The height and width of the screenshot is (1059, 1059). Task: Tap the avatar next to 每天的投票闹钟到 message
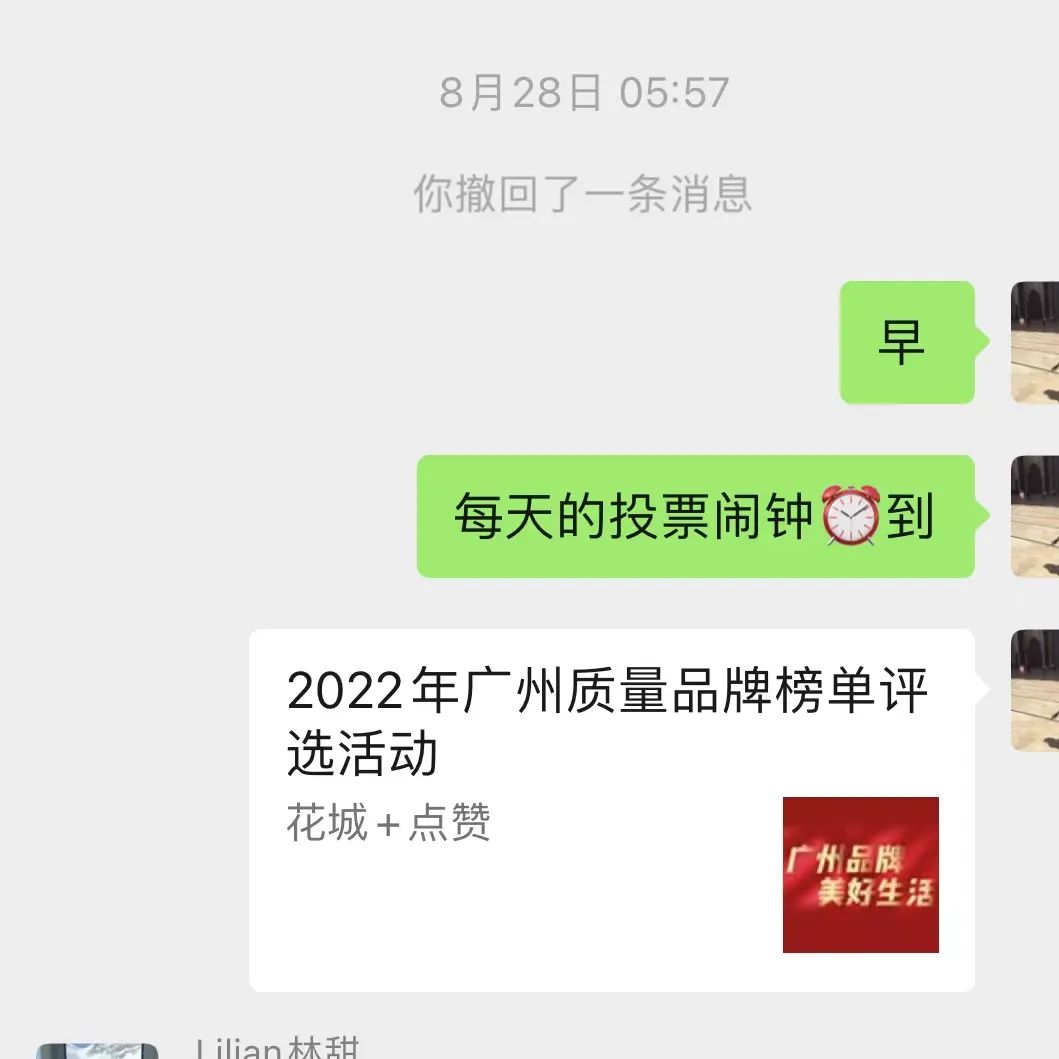[x=1035, y=516]
